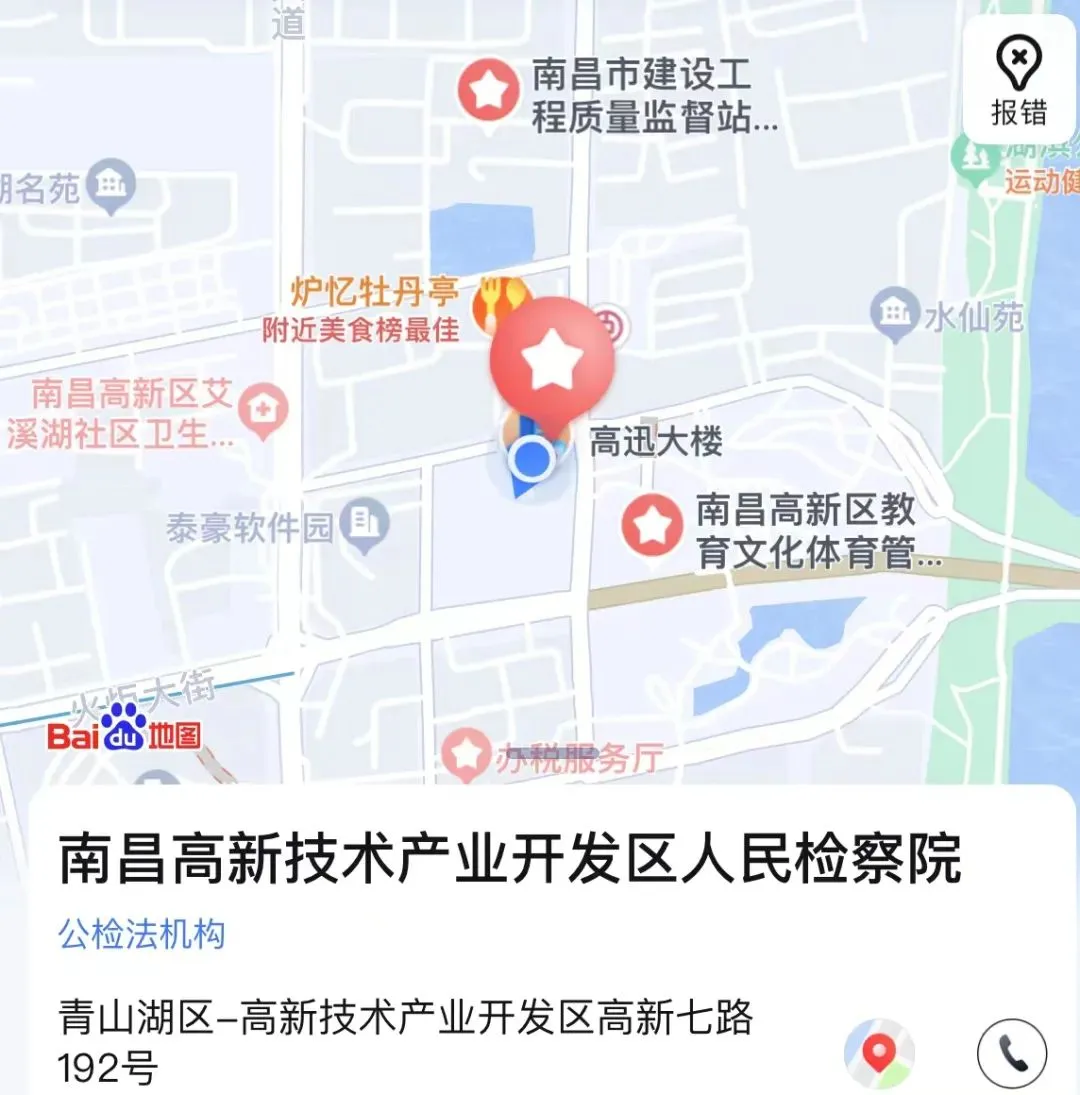This screenshot has width=1080, height=1095.
Task: Select the 水仙苑 residential marker
Action: click(x=894, y=314)
